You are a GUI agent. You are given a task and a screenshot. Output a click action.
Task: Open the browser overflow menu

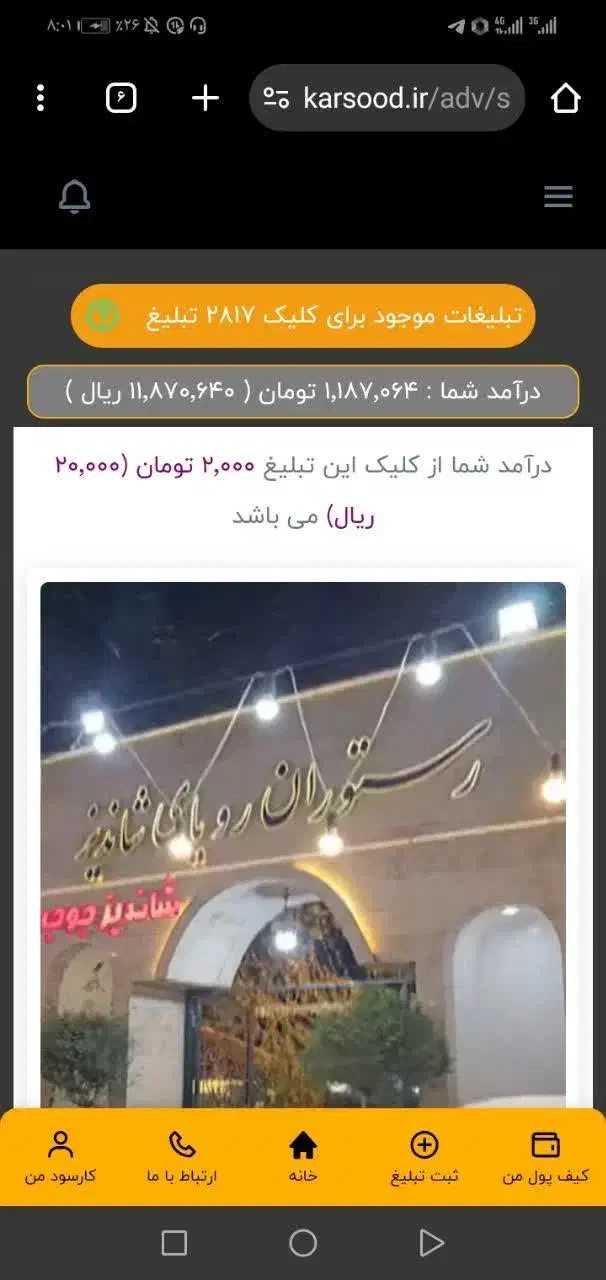click(40, 98)
